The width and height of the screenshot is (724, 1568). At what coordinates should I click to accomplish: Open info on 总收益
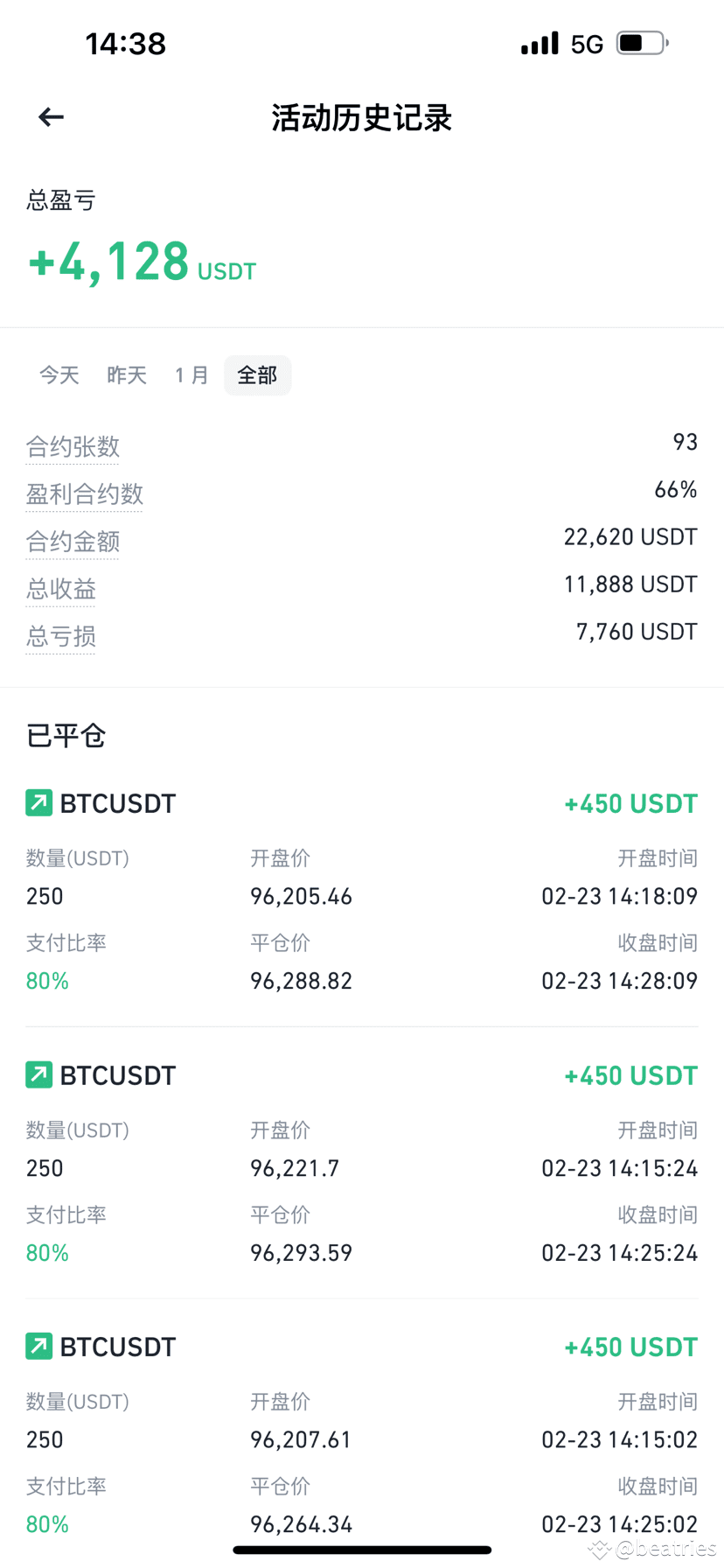tap(61, 589)
